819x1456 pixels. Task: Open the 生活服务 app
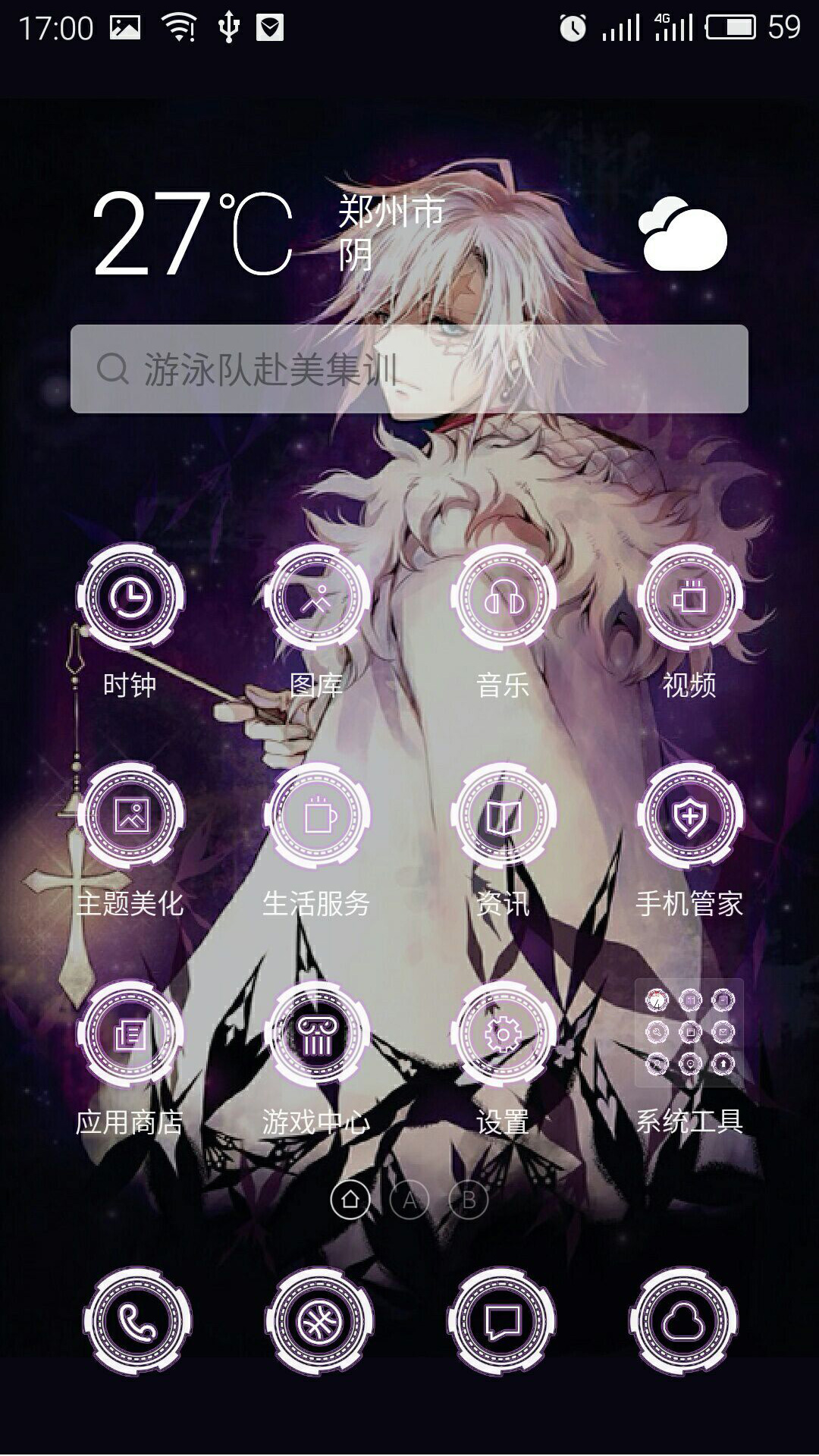pyautogui.click(x=317, y=816)
